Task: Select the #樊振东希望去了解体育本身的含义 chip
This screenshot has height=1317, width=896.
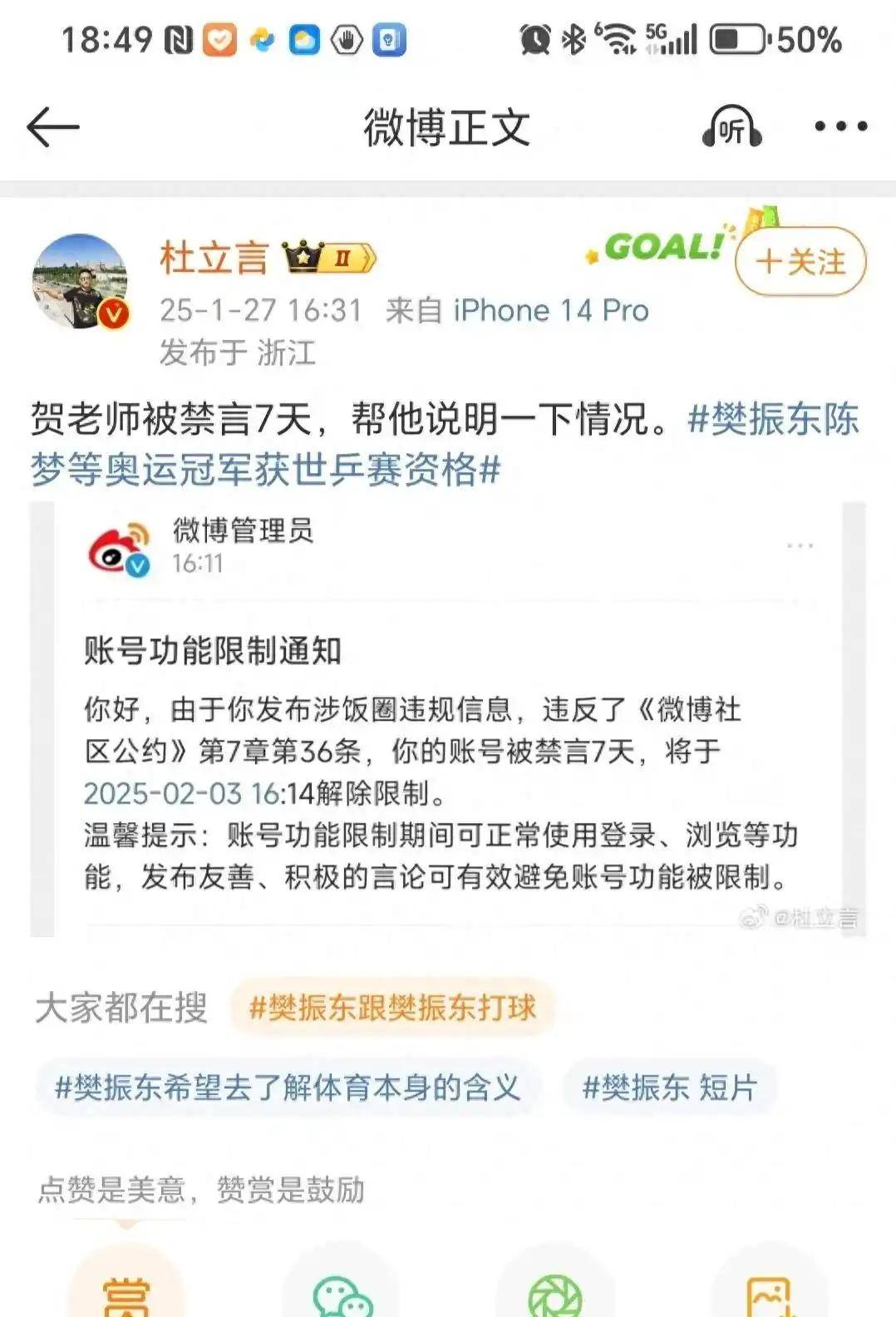Action: click(288, 1088)
